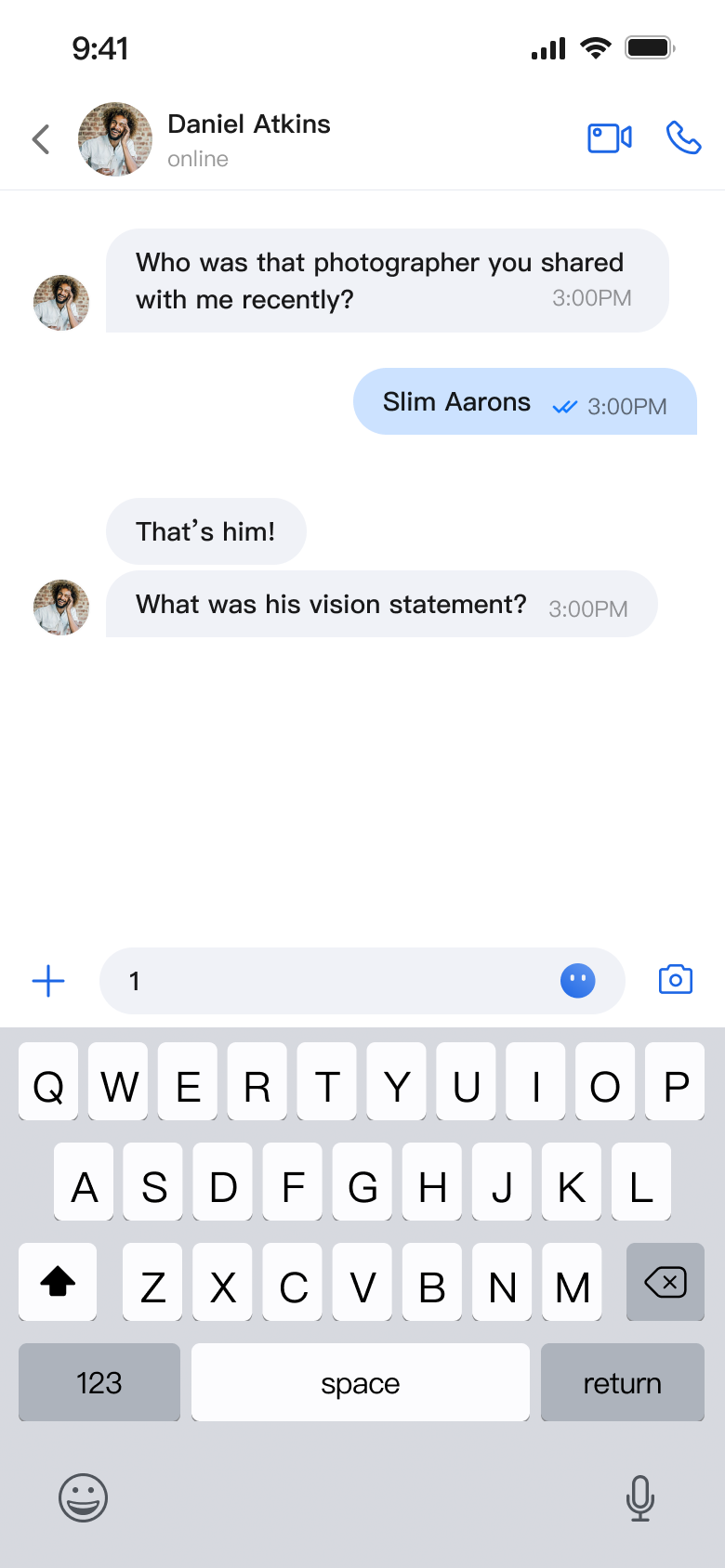Enable the shift key
This screenshot has height=1568, width=725.
pos(58,1283)
